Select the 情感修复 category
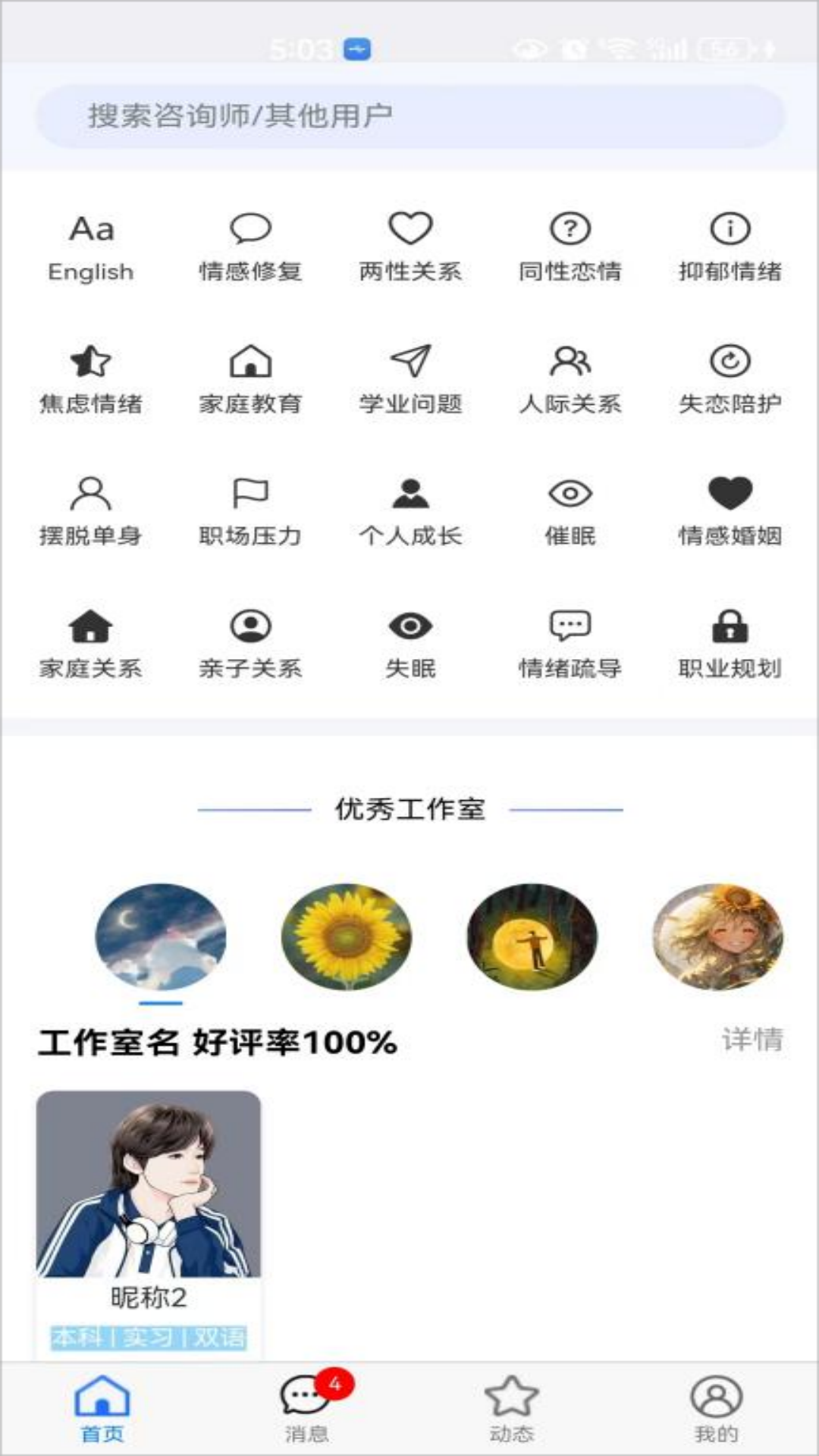Image resolution: width=819 pixels, height=1456 pixels. 250,248
